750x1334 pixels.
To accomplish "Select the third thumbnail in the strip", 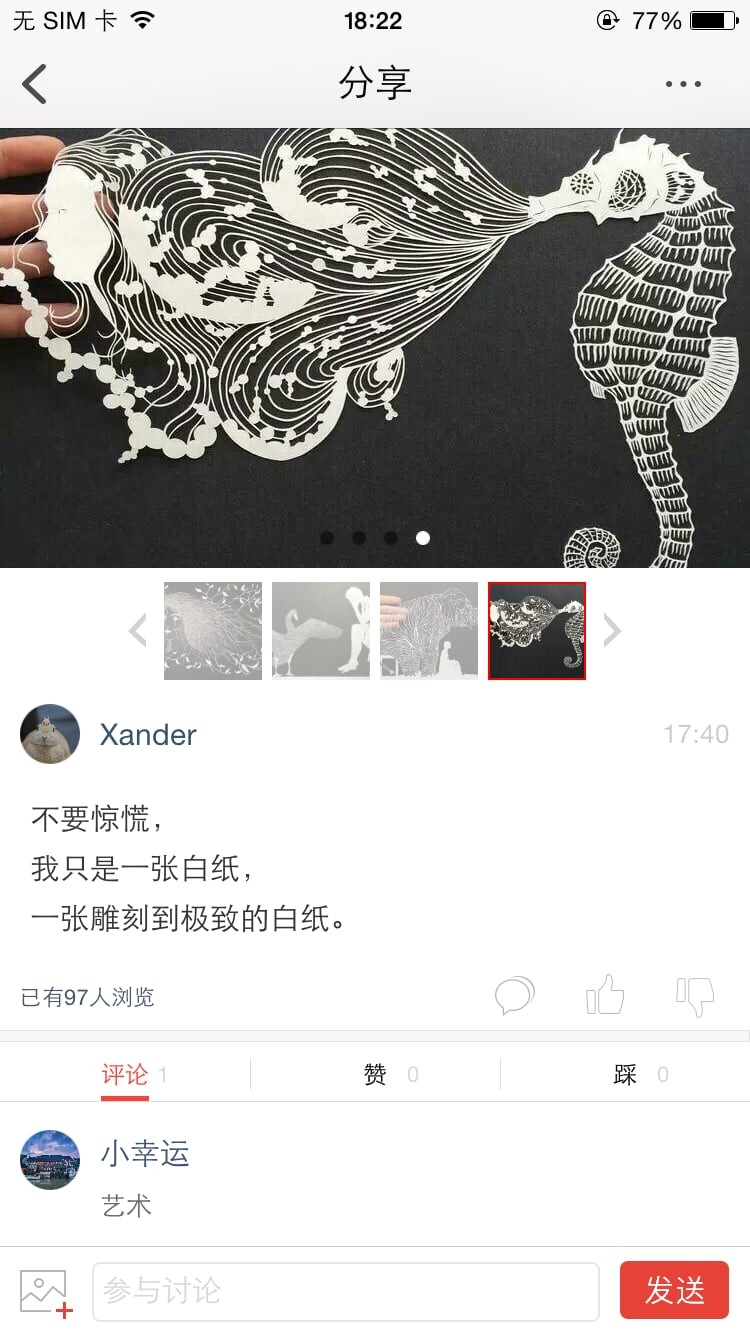I will (429, 631).
